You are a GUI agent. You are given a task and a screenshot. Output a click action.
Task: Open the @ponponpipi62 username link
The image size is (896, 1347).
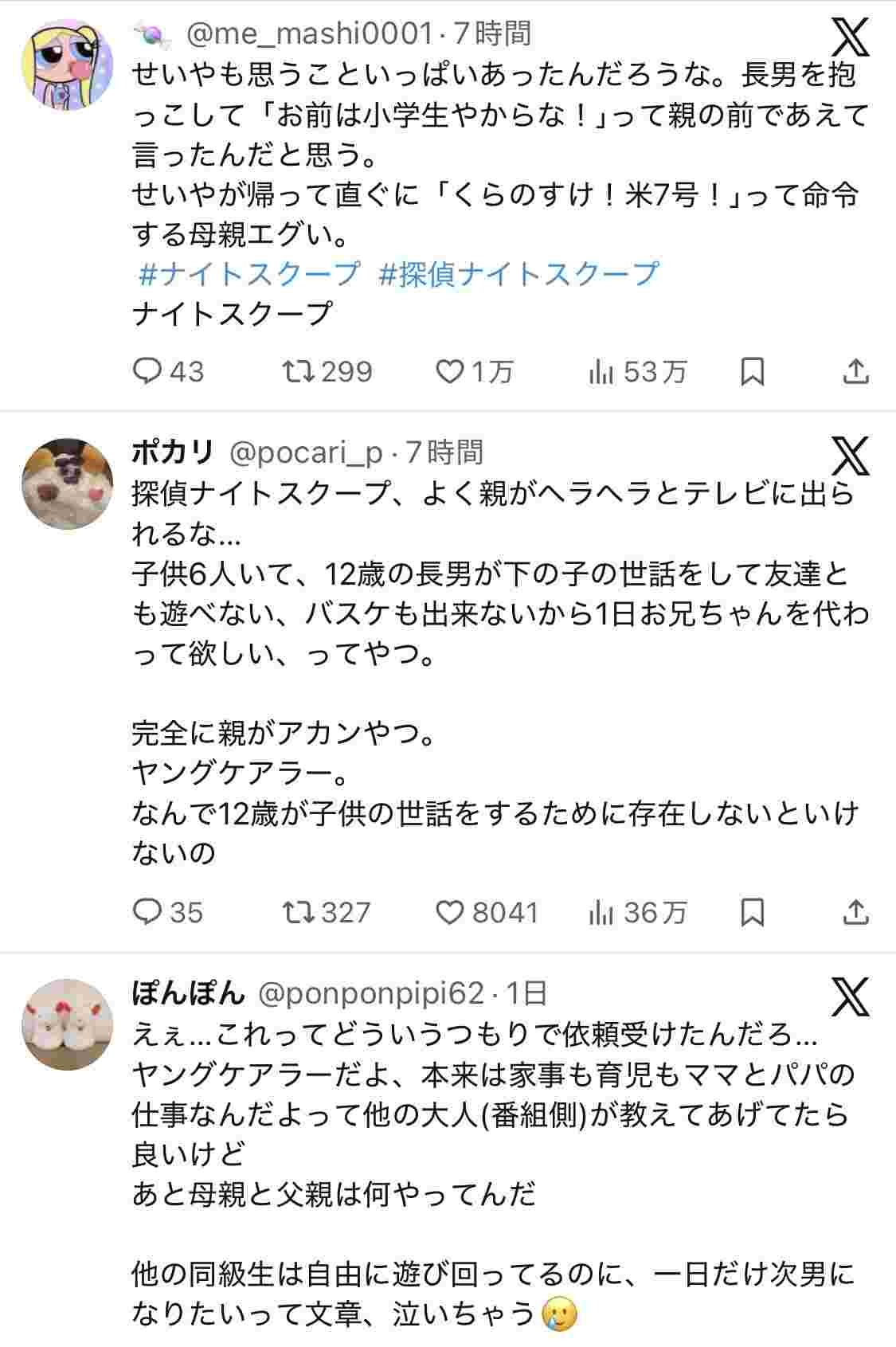pyautogui.click(x=371, y=993)
